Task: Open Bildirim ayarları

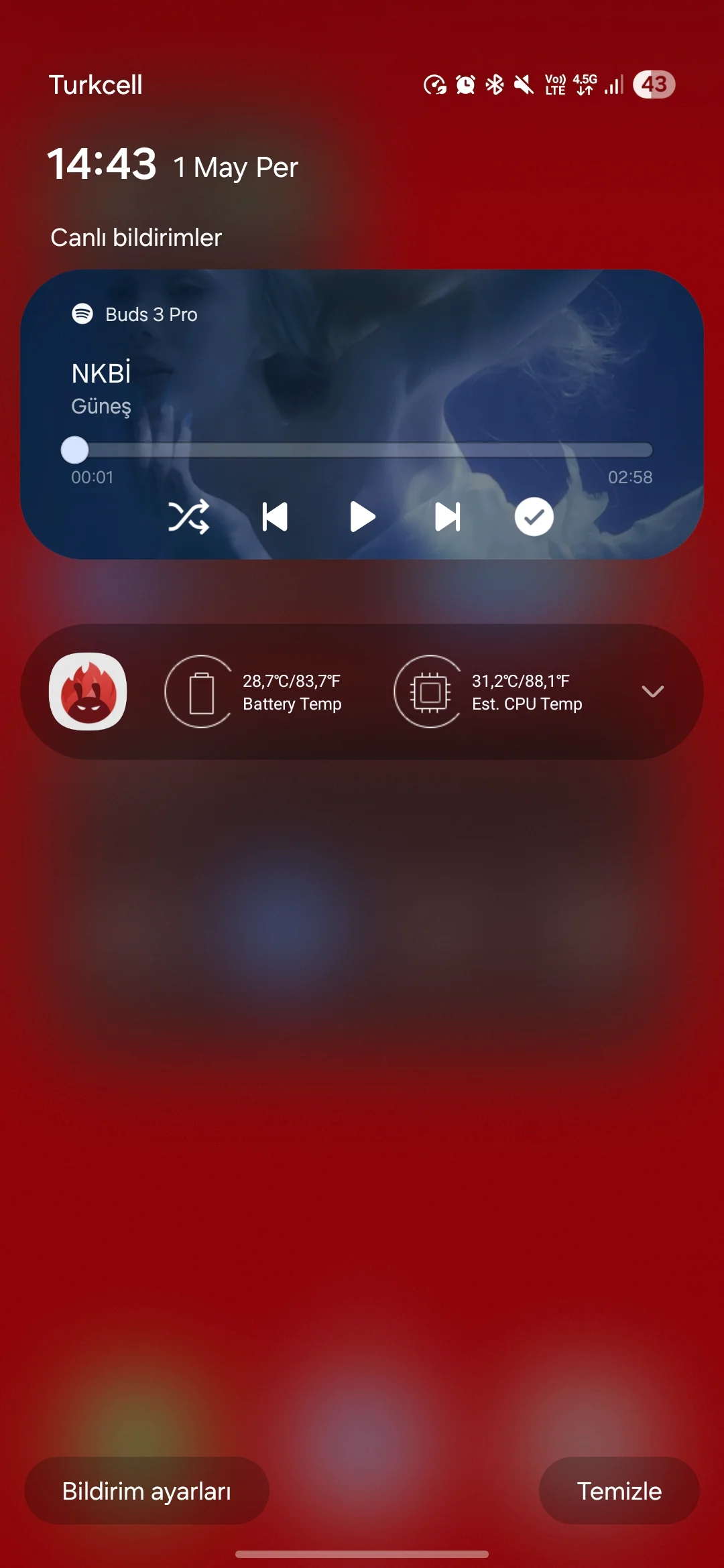Action: 147,1491
